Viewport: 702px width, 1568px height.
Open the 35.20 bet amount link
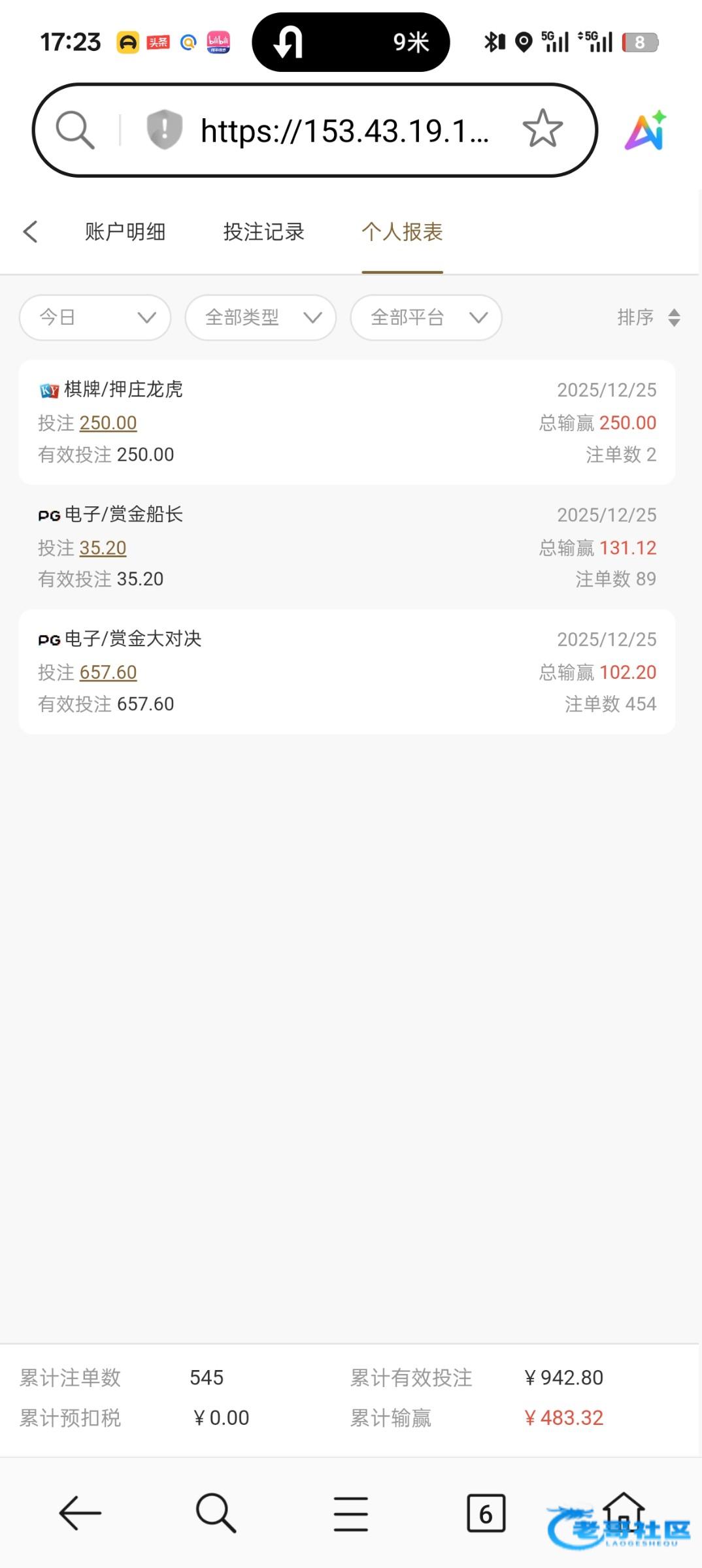(x=103, y=547)
